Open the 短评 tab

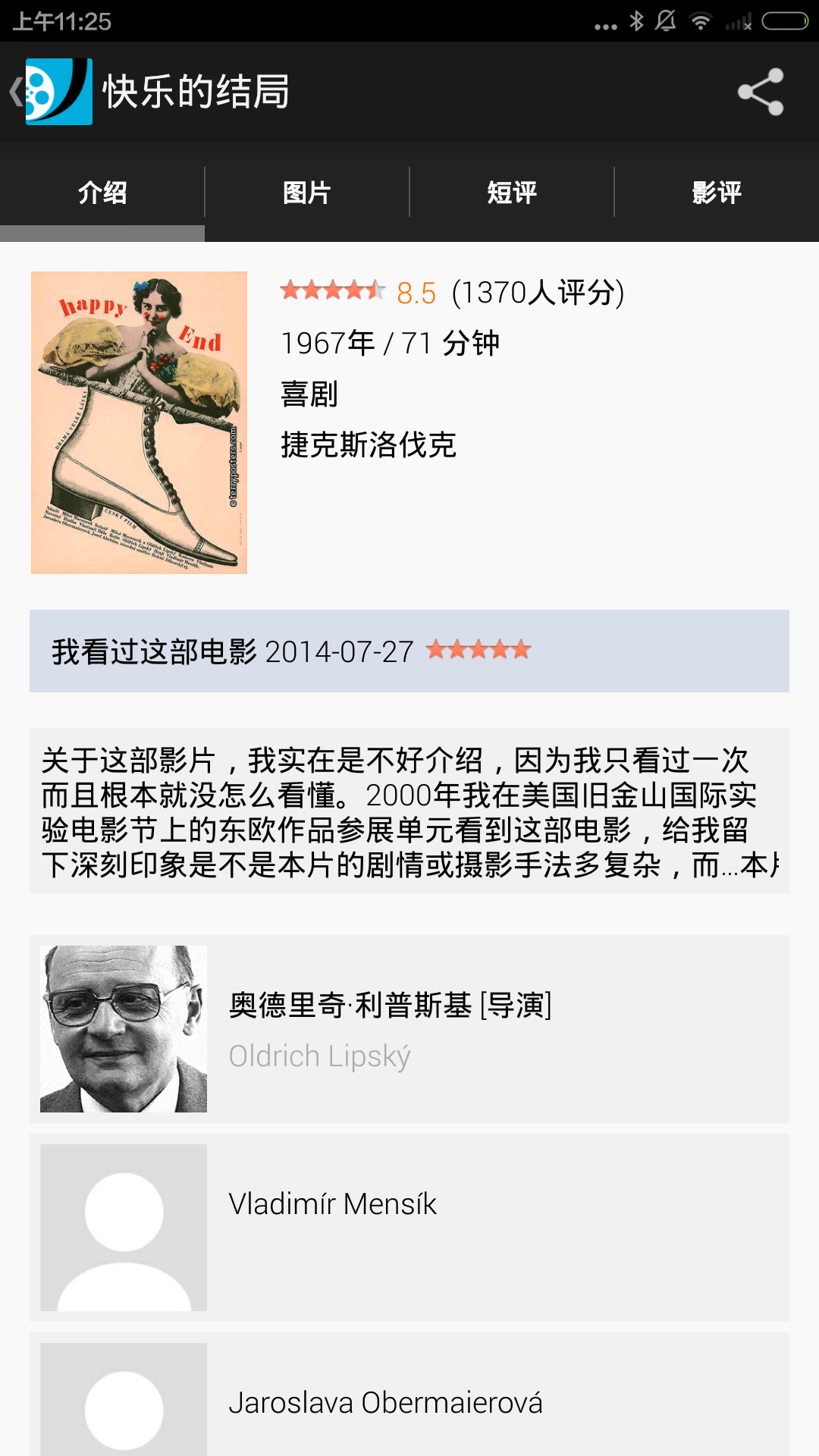click(512, 193)
